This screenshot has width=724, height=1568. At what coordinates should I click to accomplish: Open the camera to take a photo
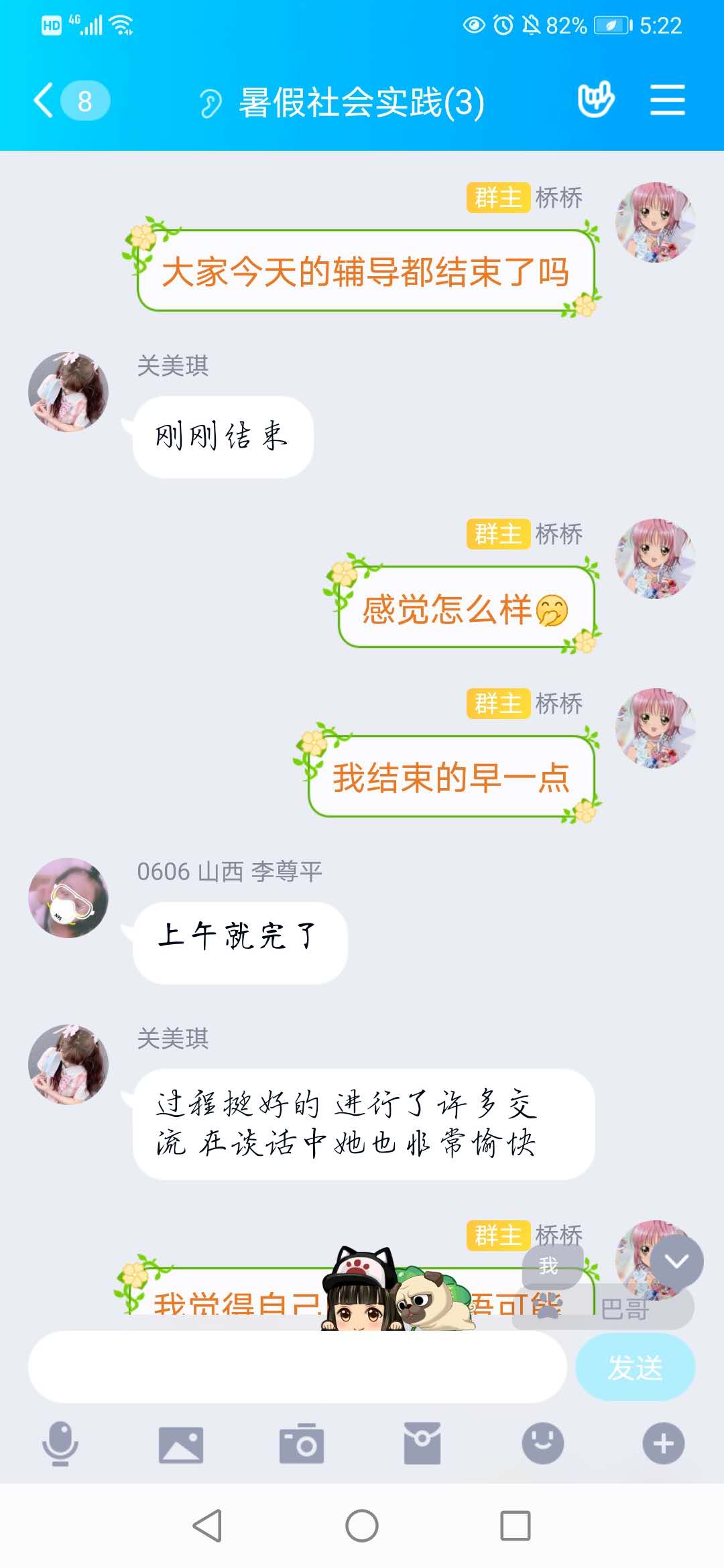(301, 1443)
